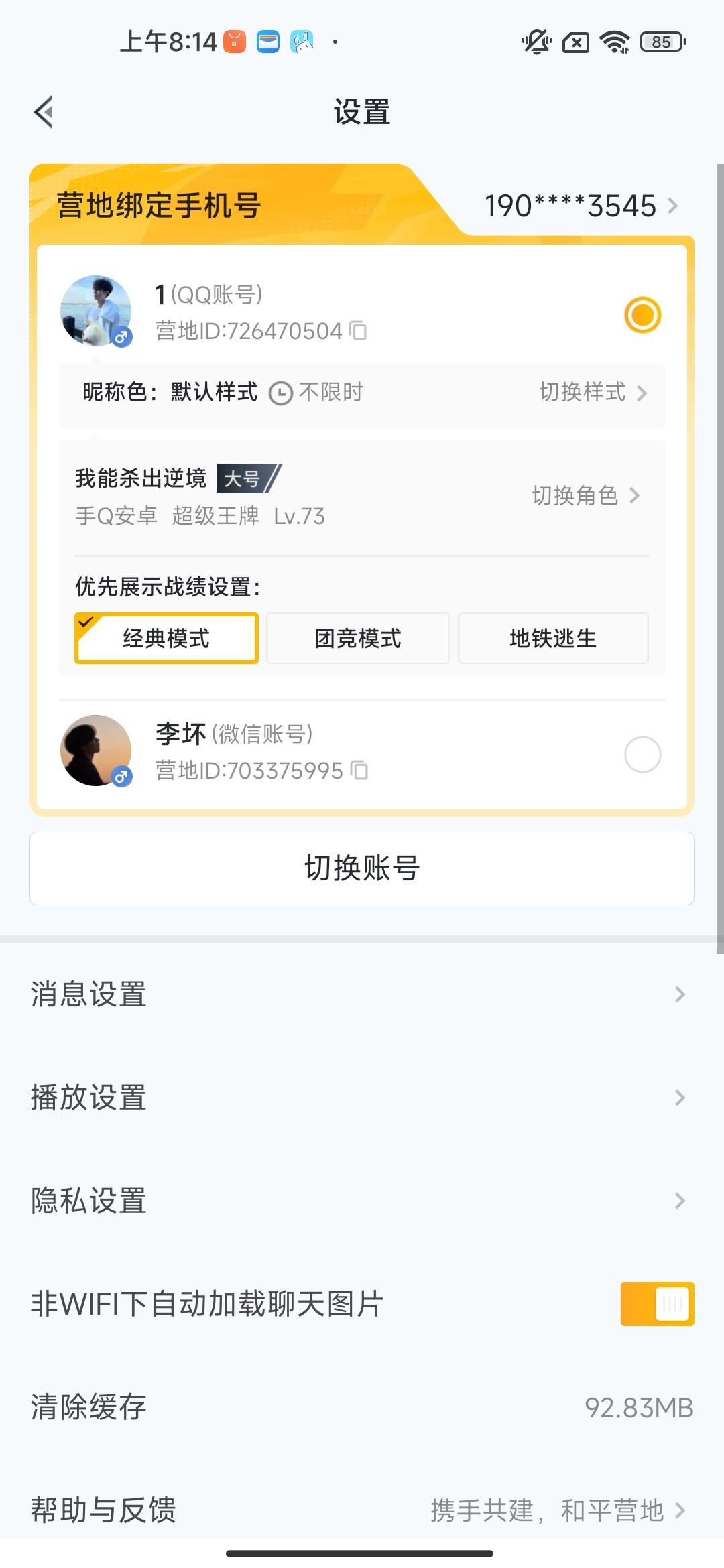Image resolution: width=724 pixels, height=1568 pixels.
Task: Select the 团竞模式 stats display mode
Action: pyautogui.click(x=357, y=639)
